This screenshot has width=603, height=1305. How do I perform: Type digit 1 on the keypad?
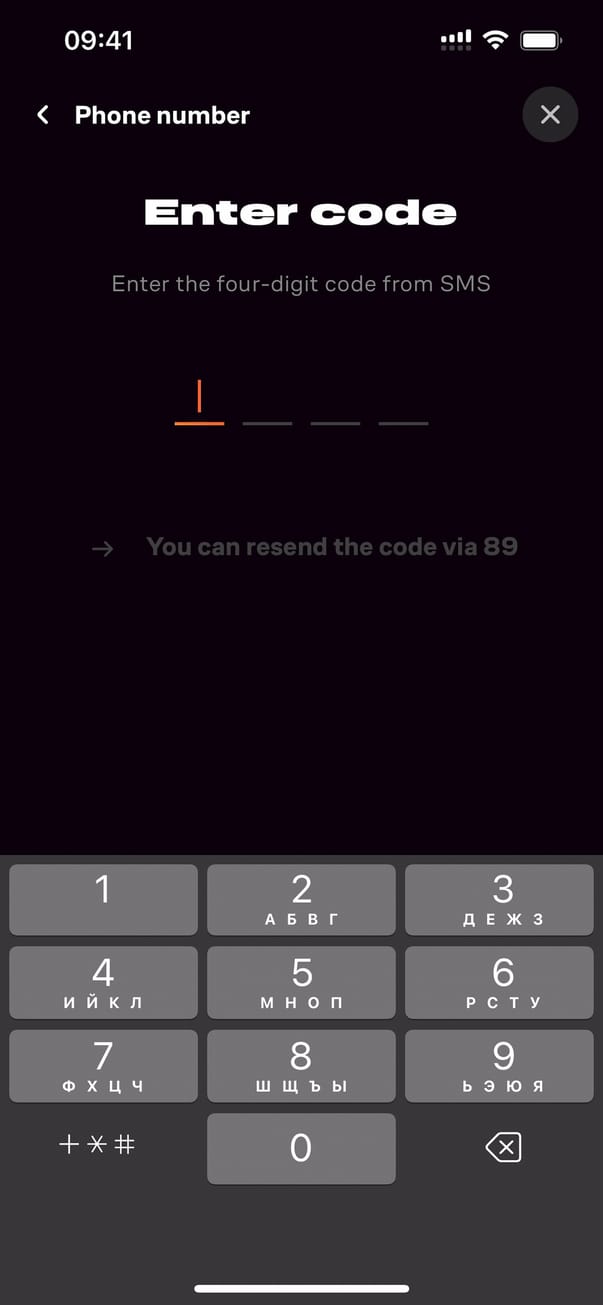click(103, 899)
